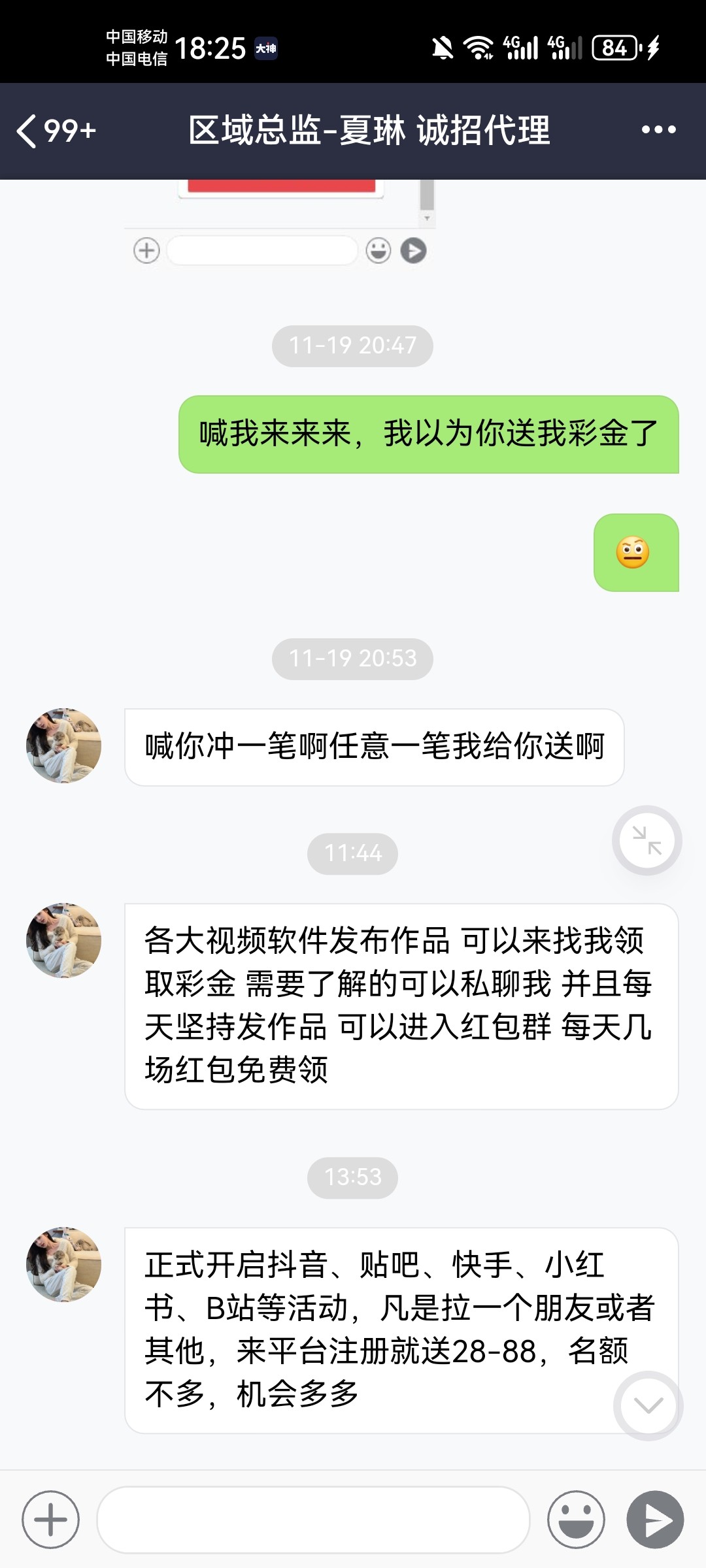Viewport: 706px width, 1568px height.
Task: Open the plus attachment menu
Action: click(50, 1520)
